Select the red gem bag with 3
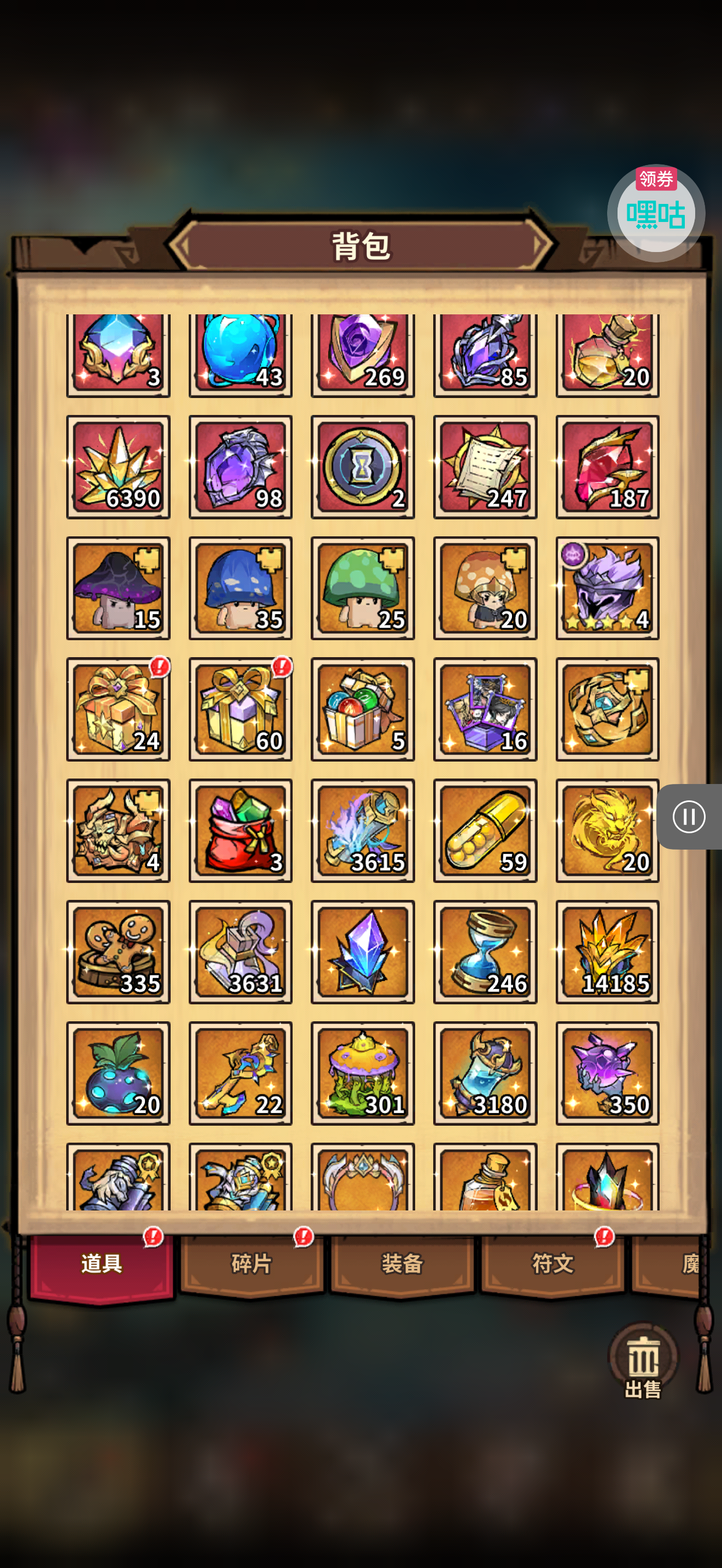722x1568 pixels. 241,830
